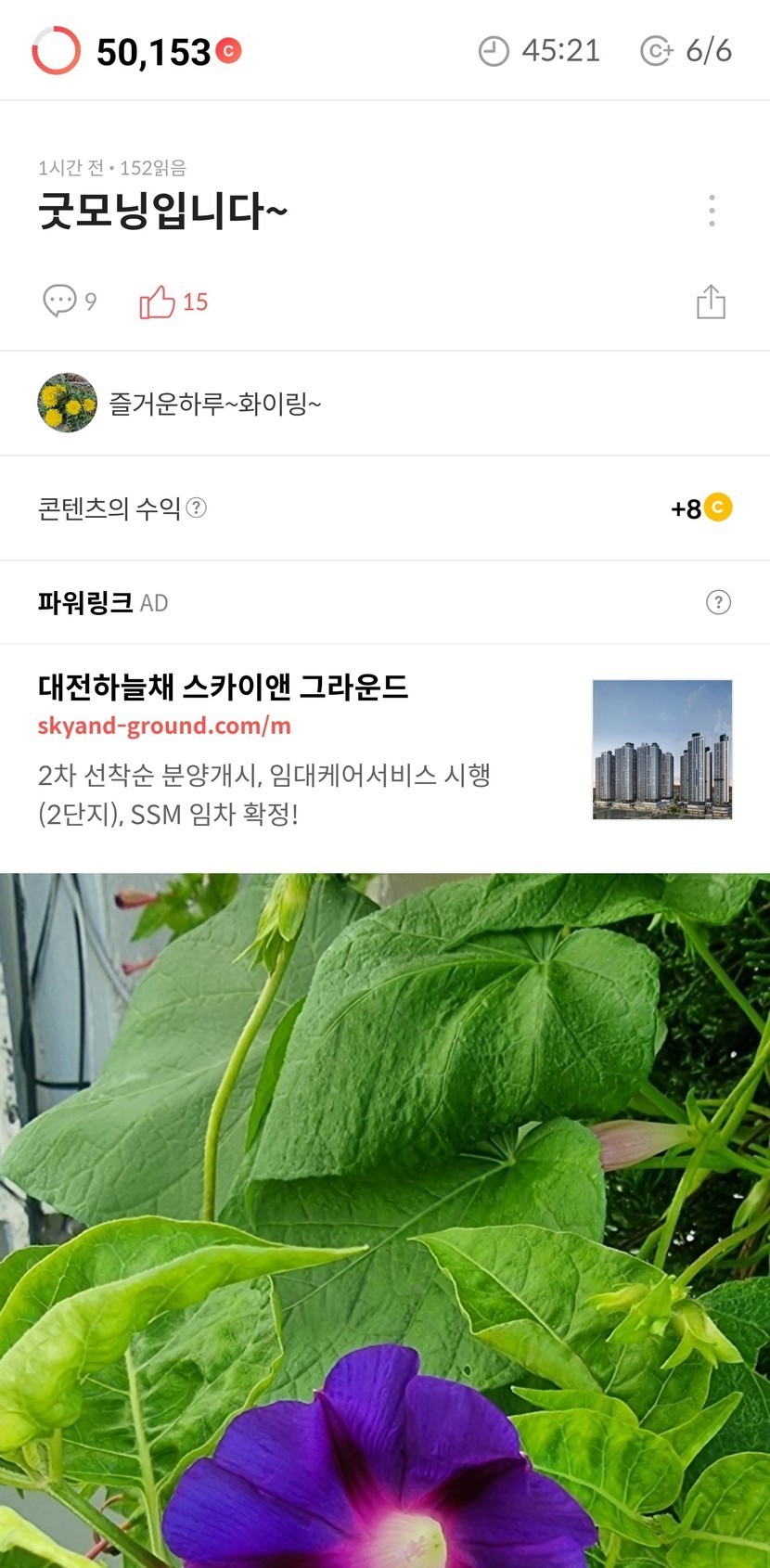Visit the skyand-ground.com/m link
This screenshot has width=770, height=1568.
point(164,726)
